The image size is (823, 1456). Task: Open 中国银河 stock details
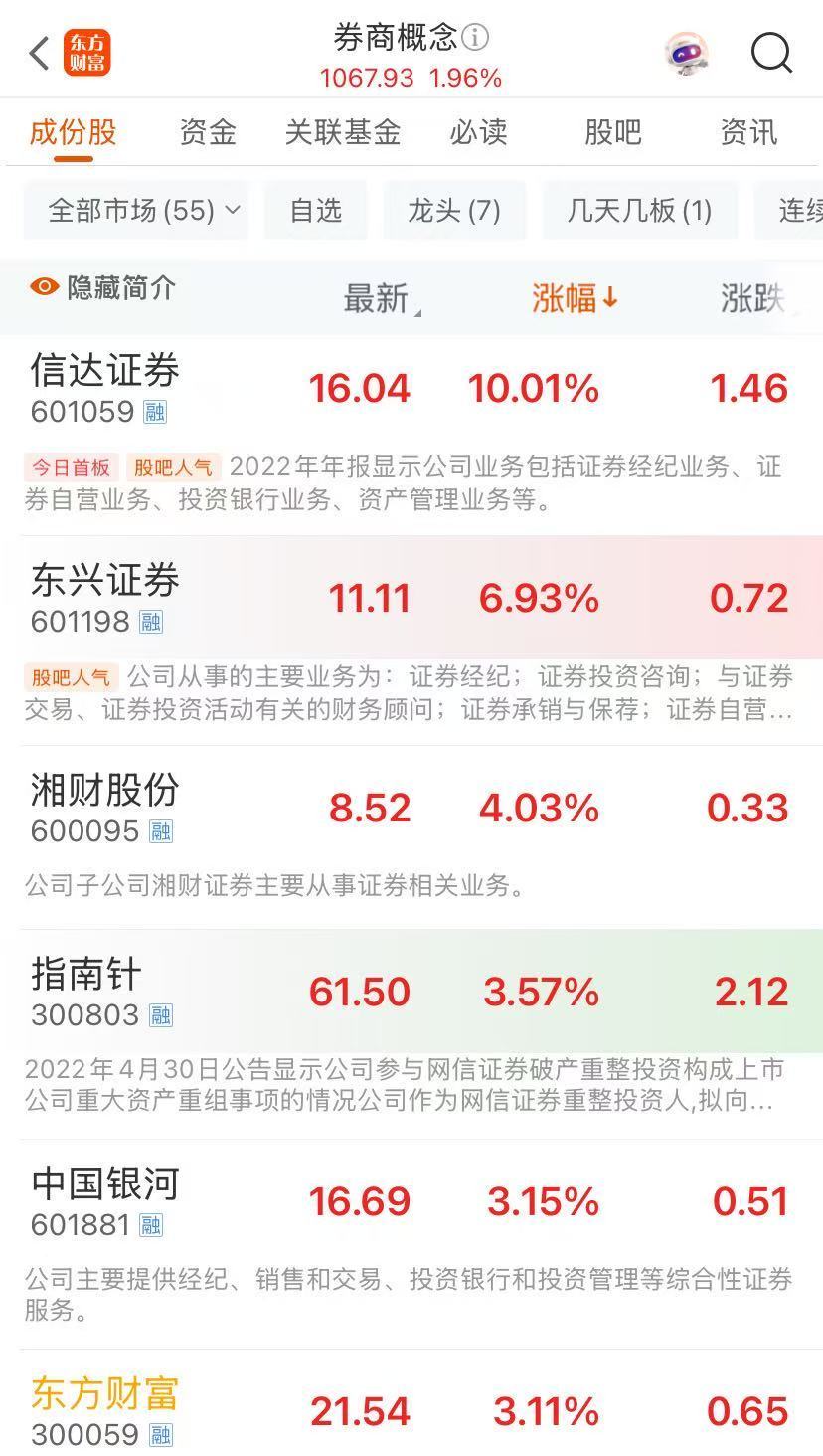pyautogui.click(x=105, y=1184)
